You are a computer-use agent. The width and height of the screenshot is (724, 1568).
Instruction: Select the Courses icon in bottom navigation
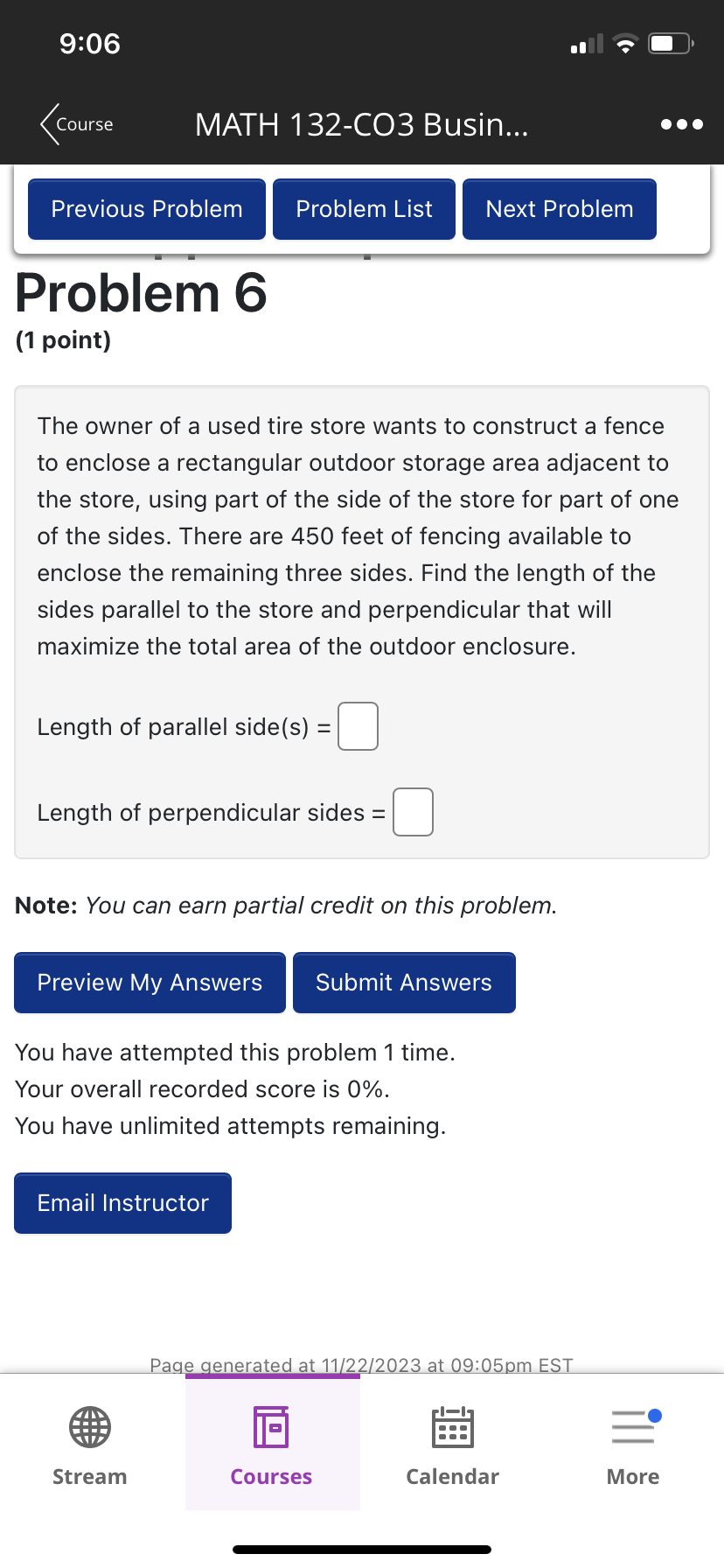pos(271,1425)
